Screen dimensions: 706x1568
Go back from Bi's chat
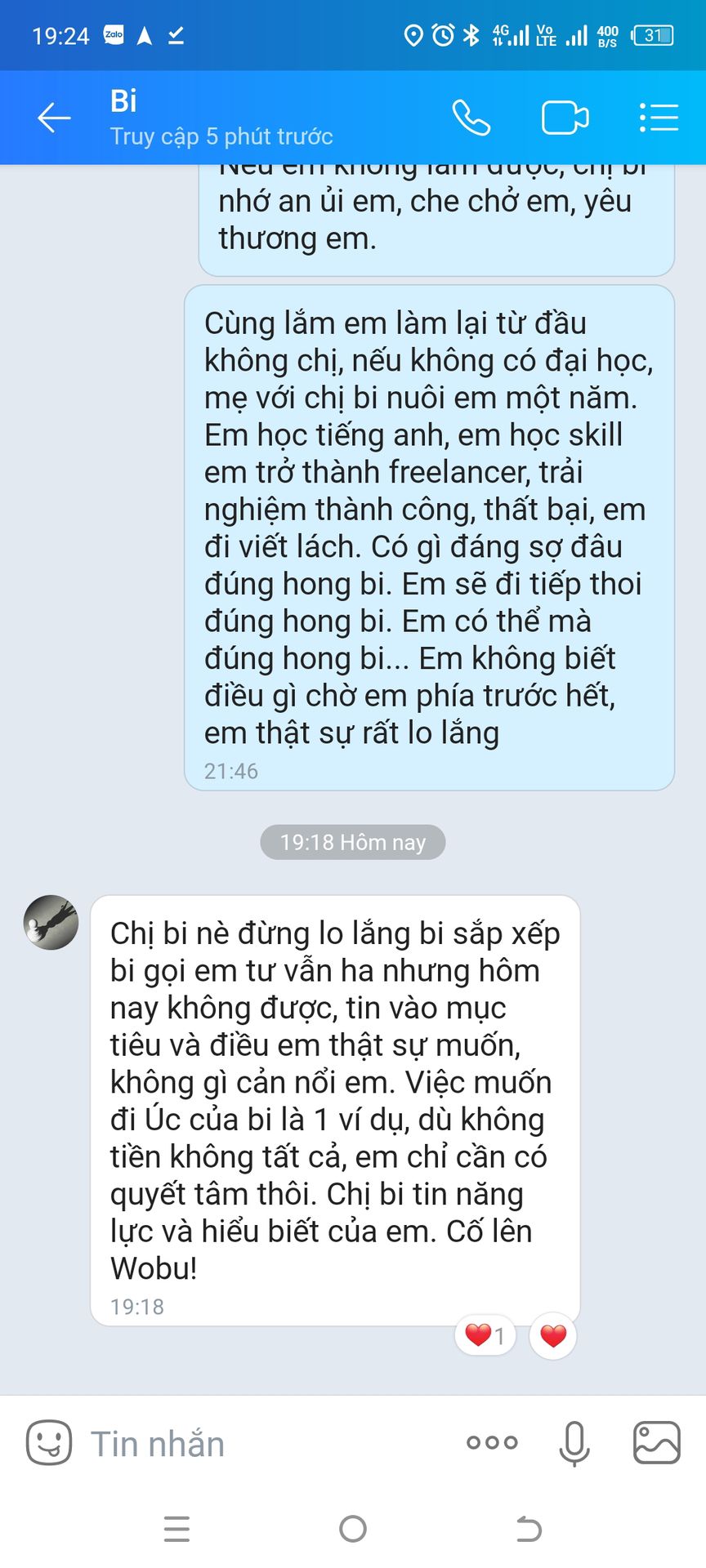pos(54,118)
